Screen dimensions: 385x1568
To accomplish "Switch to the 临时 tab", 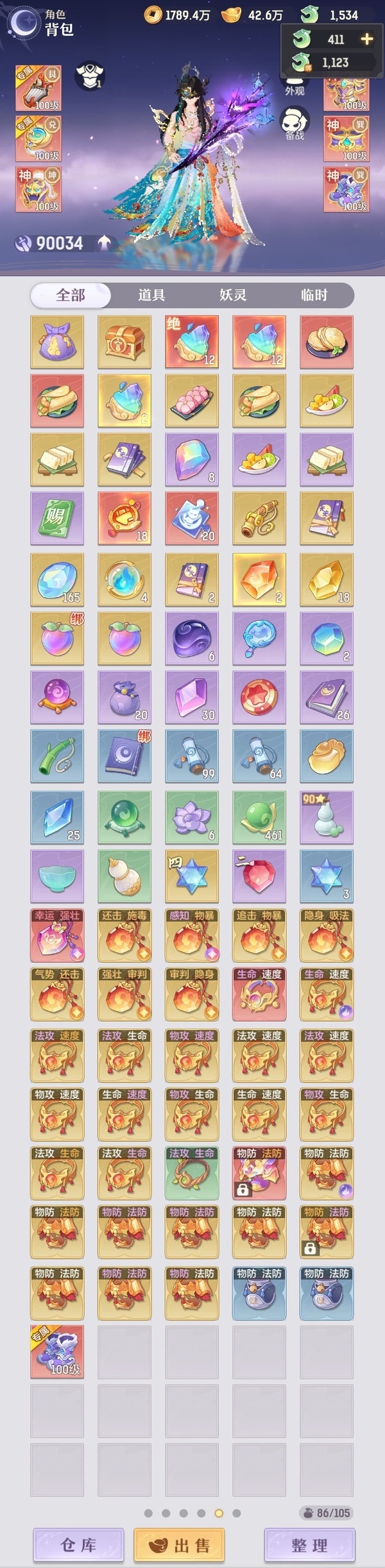I will point(314,295).
